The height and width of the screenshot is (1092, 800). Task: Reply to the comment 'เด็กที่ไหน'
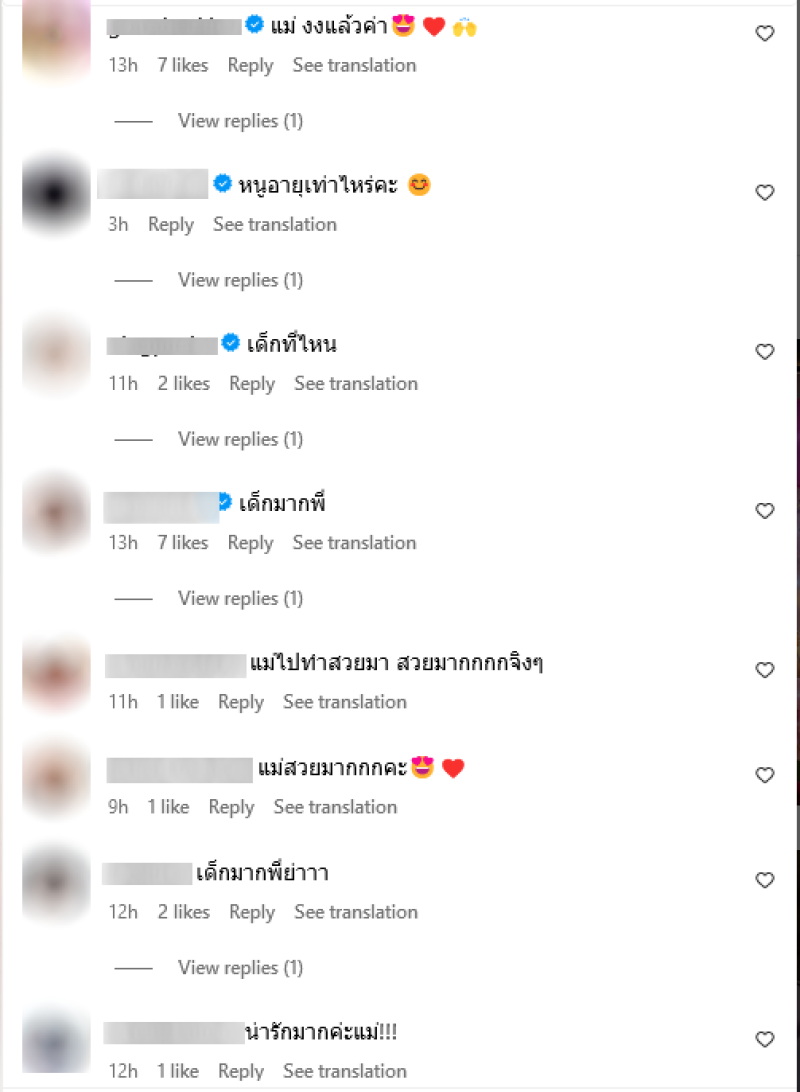251,384
